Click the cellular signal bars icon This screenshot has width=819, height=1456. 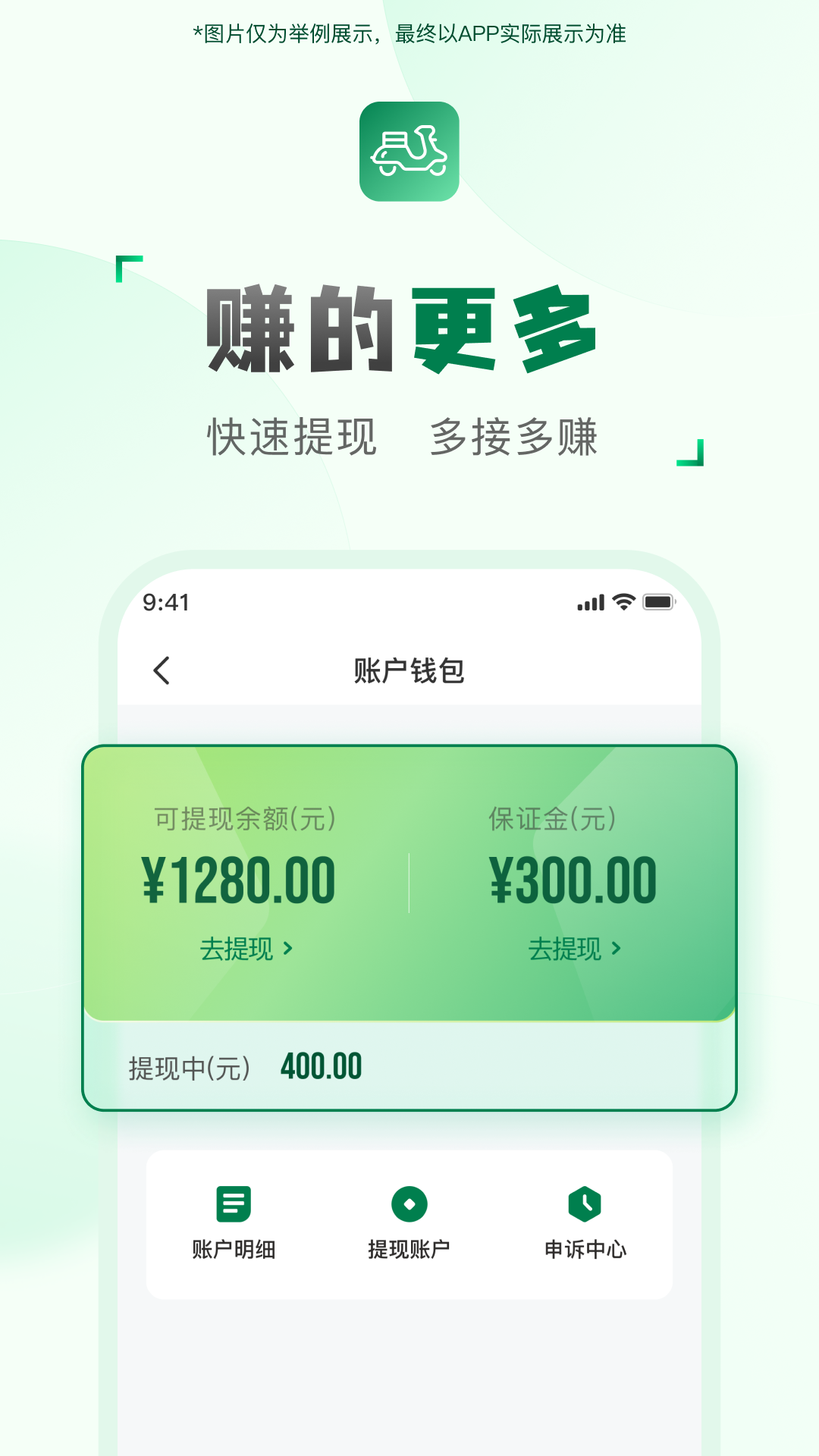pyautogui.click(x=591, y=602)
